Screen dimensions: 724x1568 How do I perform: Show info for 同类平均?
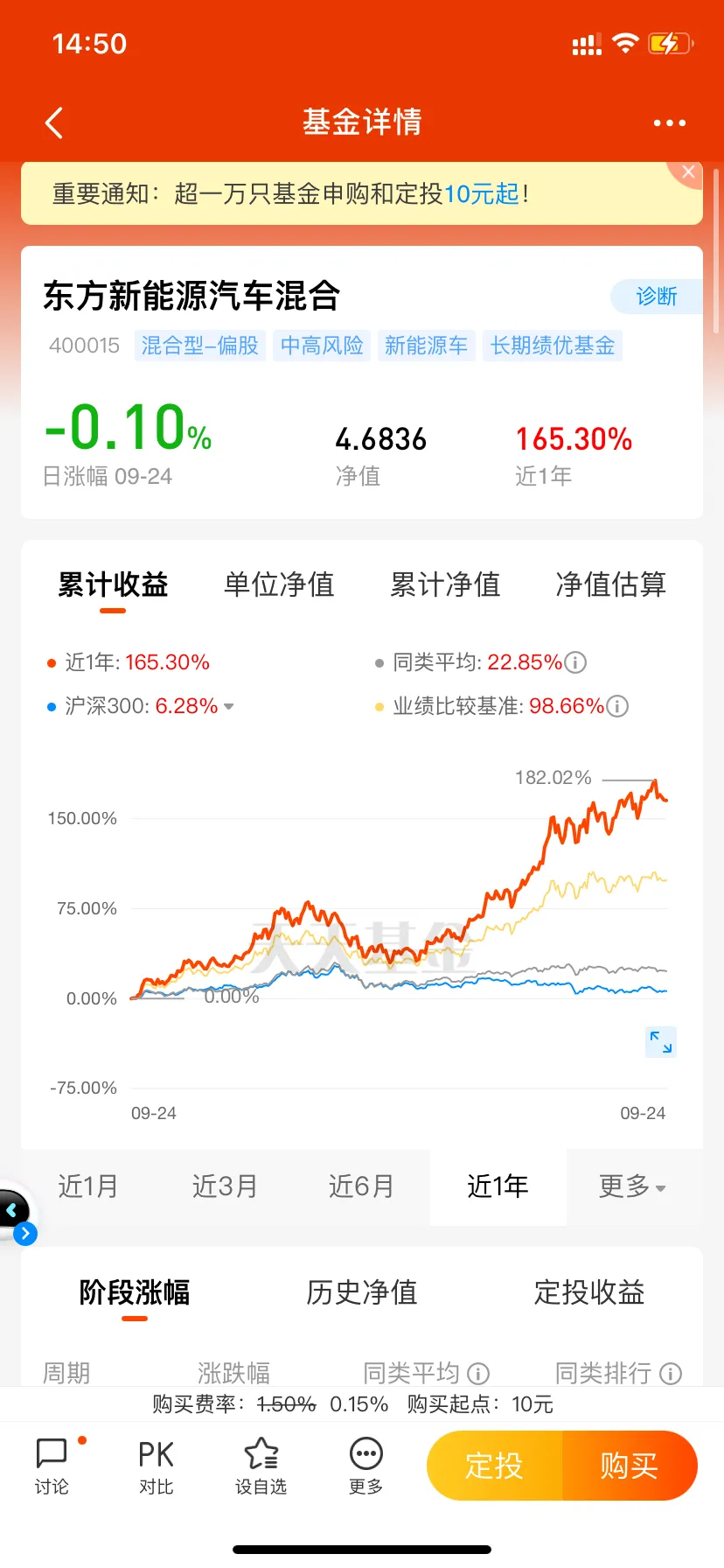tap(575, 662)
